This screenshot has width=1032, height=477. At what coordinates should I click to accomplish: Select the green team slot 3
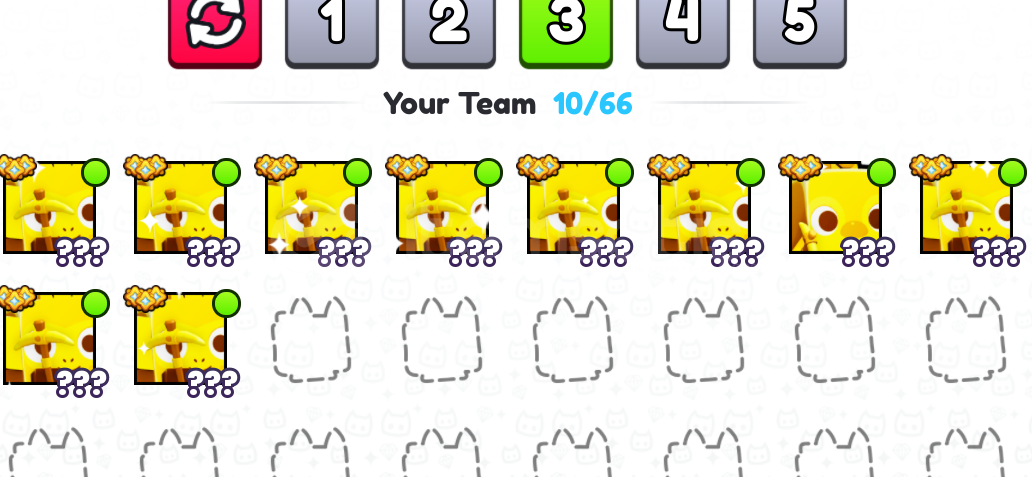[x=566, y=28]
